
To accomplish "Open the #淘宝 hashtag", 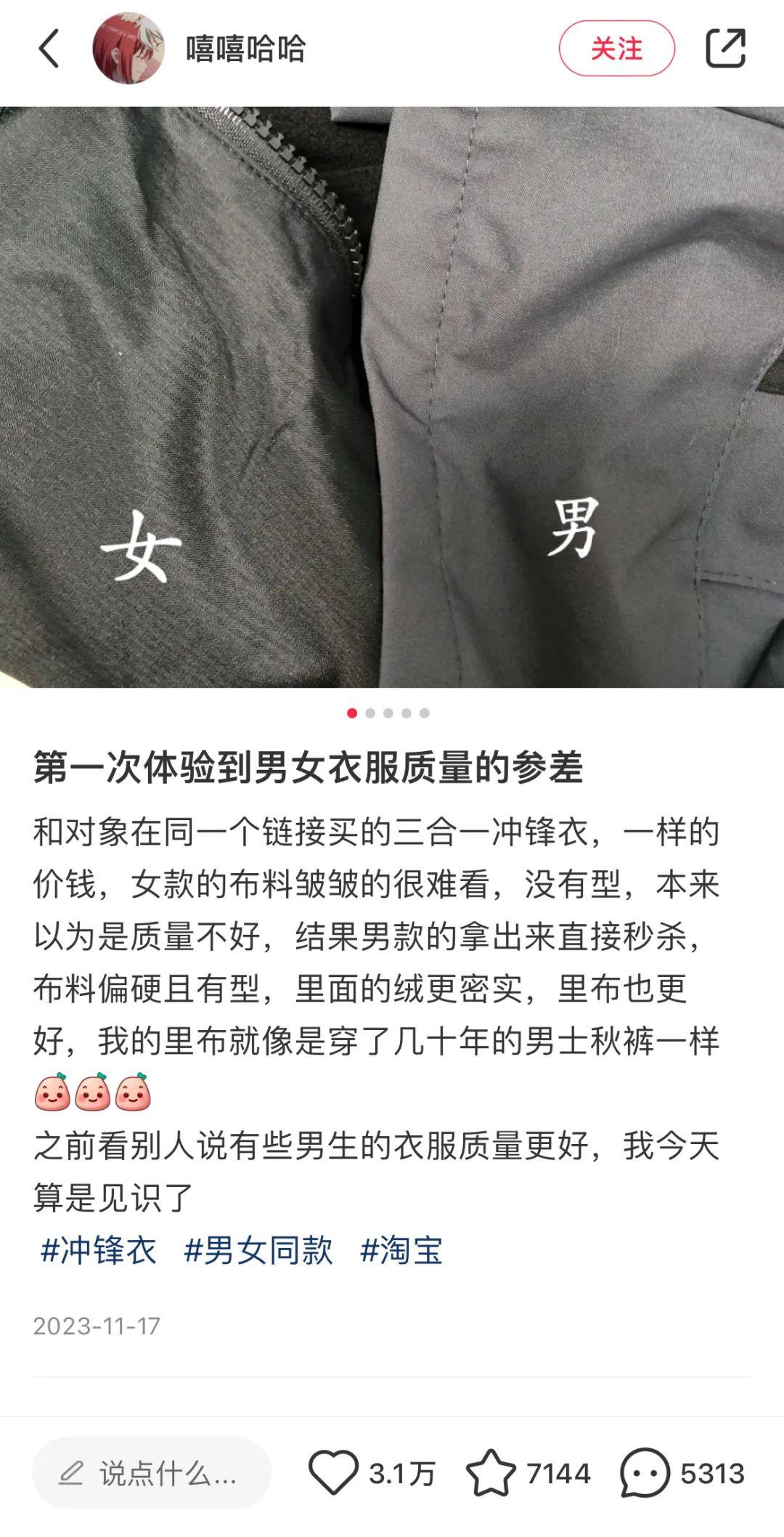I will click(401, 1250).
